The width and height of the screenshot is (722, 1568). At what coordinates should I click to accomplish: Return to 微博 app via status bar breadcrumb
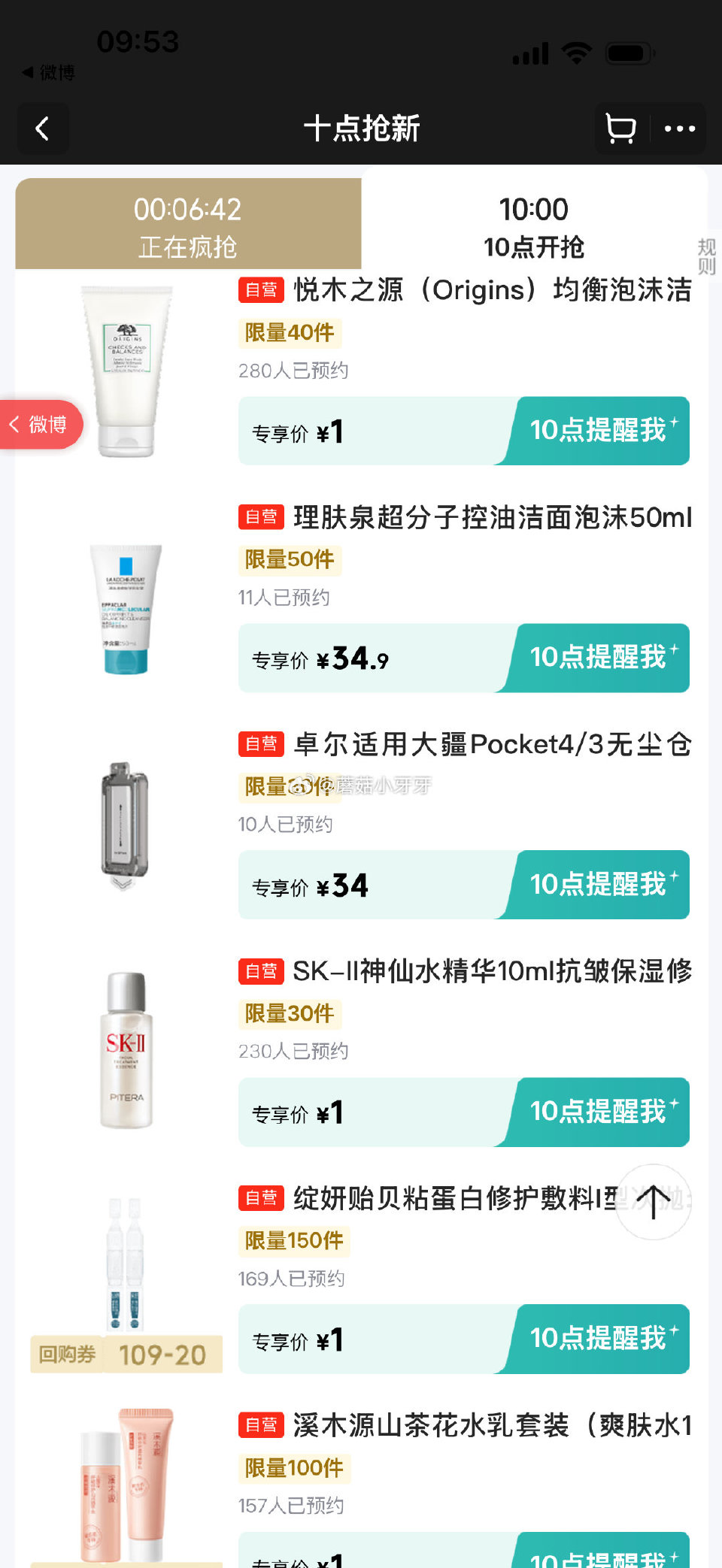pos(48,73)
